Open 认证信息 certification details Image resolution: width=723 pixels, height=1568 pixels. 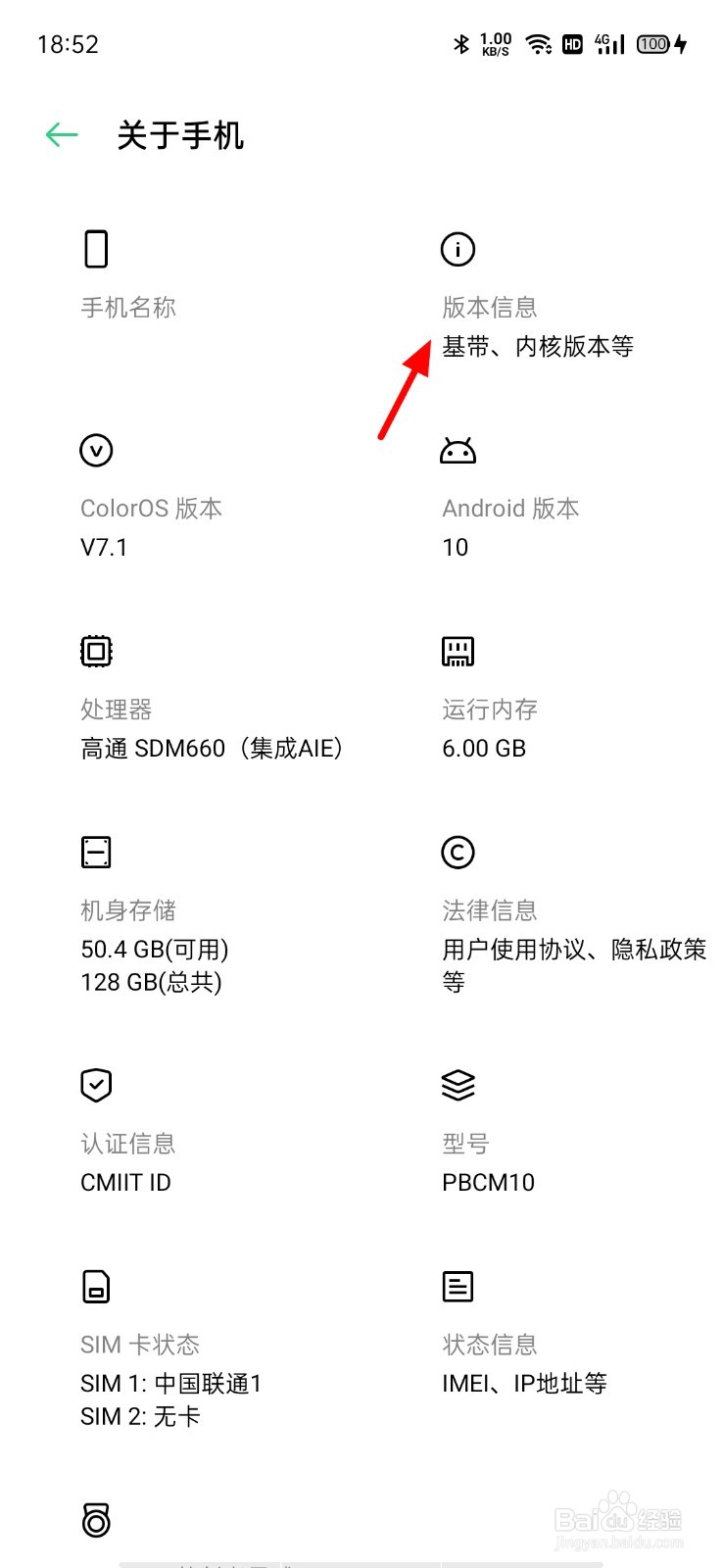point(128,1143)
